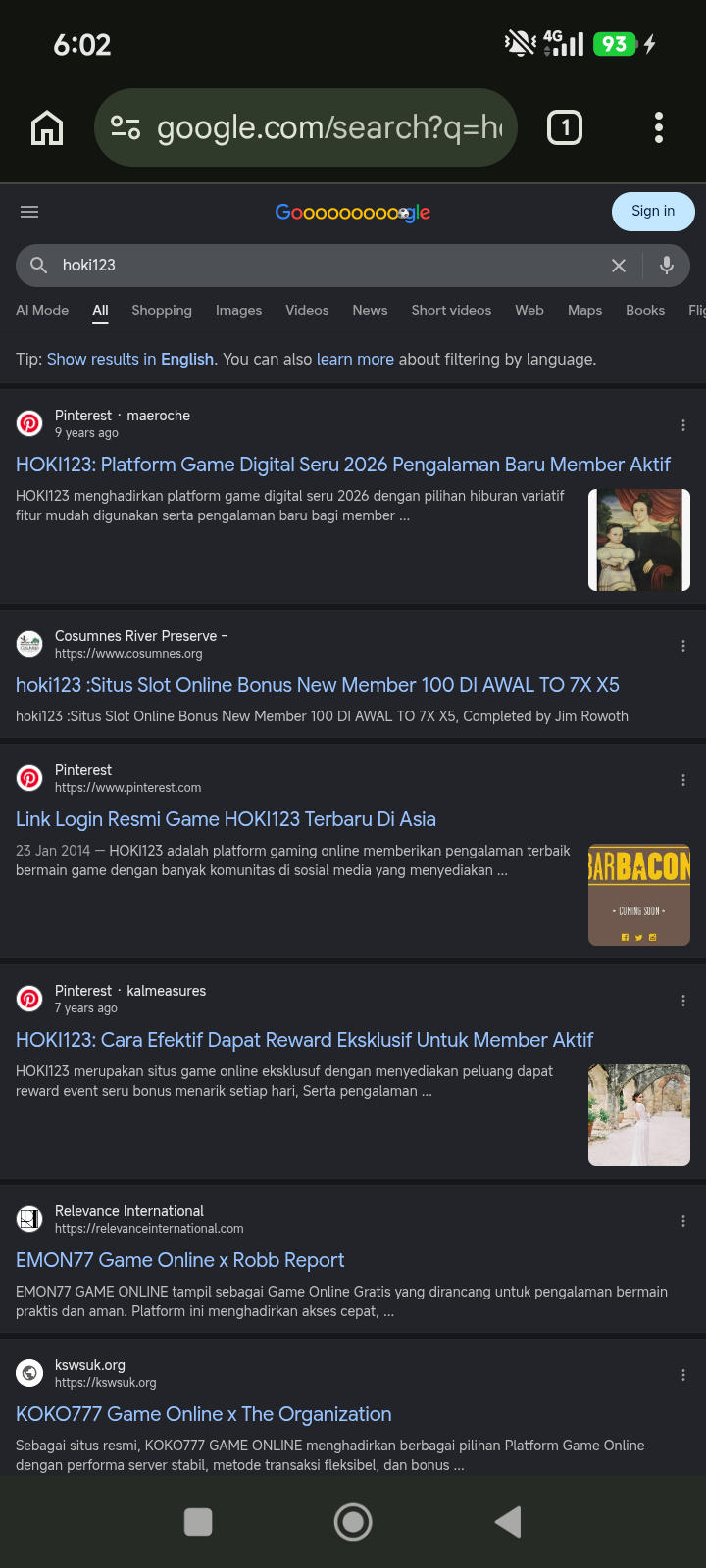Switch to the Images tab
Screen dimensions: 706x1568
coord(238,310)
